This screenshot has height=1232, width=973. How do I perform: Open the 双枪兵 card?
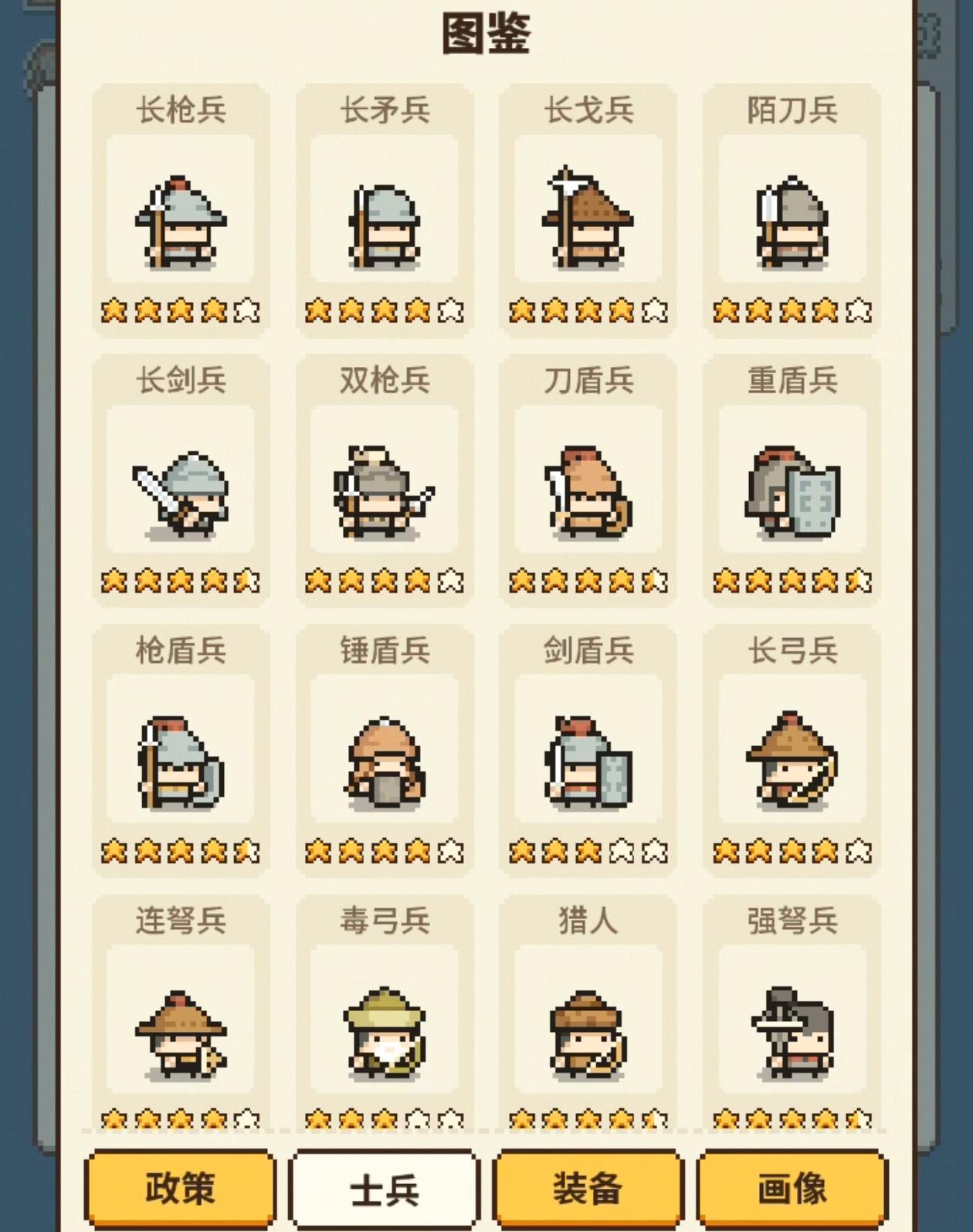point(385,481)
